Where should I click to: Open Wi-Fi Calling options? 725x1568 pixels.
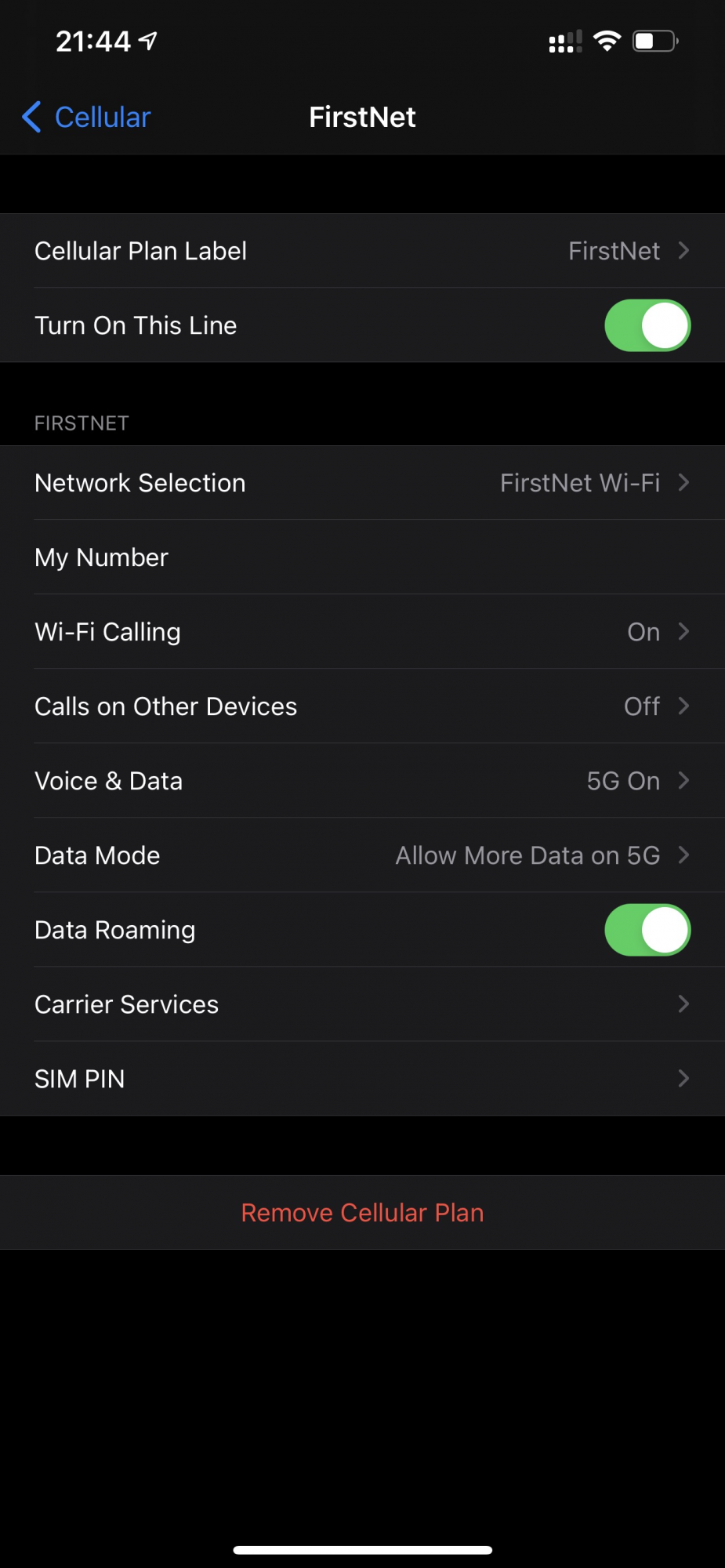click(362, 632)
